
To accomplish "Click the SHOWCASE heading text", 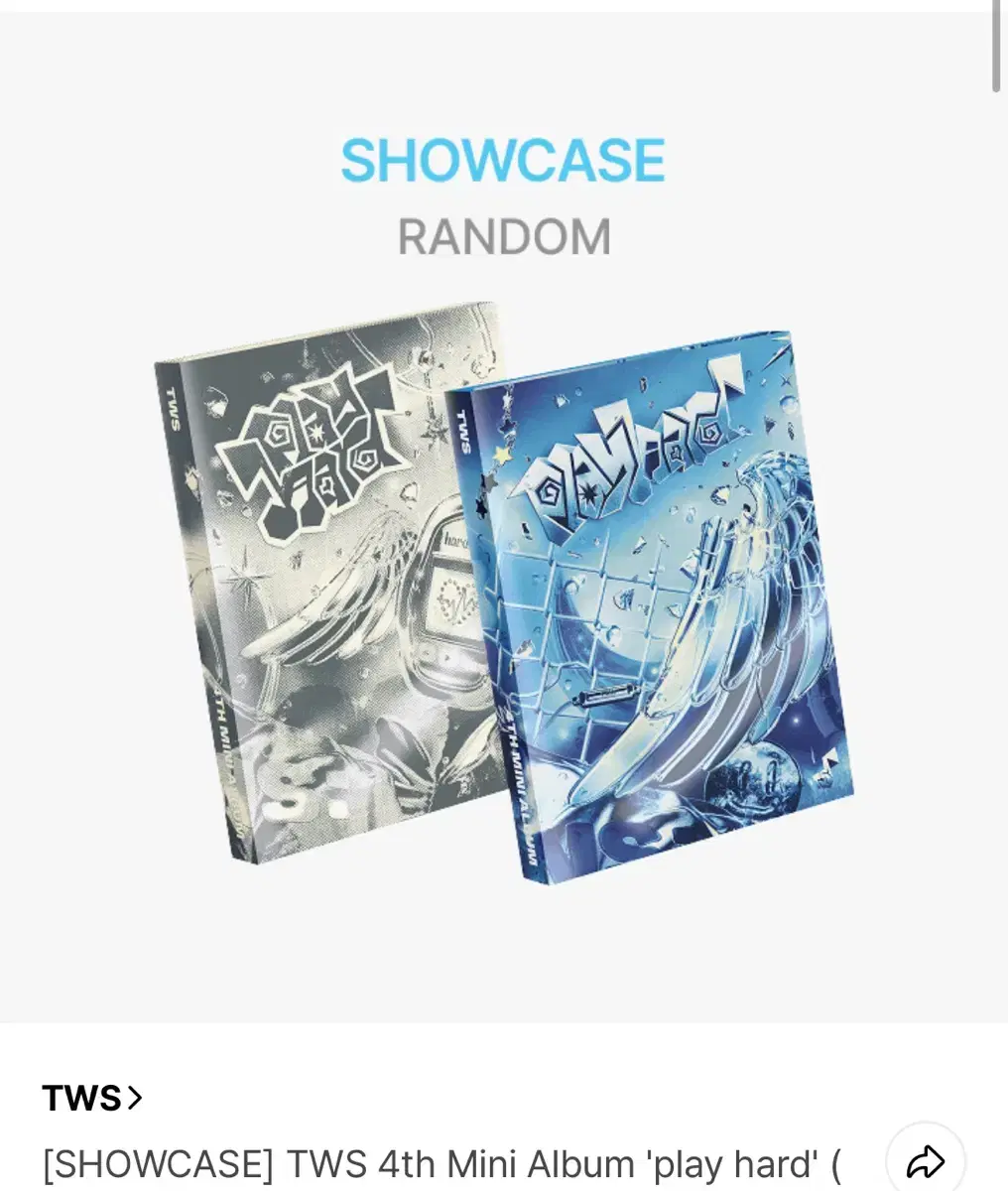I will 503,160.
